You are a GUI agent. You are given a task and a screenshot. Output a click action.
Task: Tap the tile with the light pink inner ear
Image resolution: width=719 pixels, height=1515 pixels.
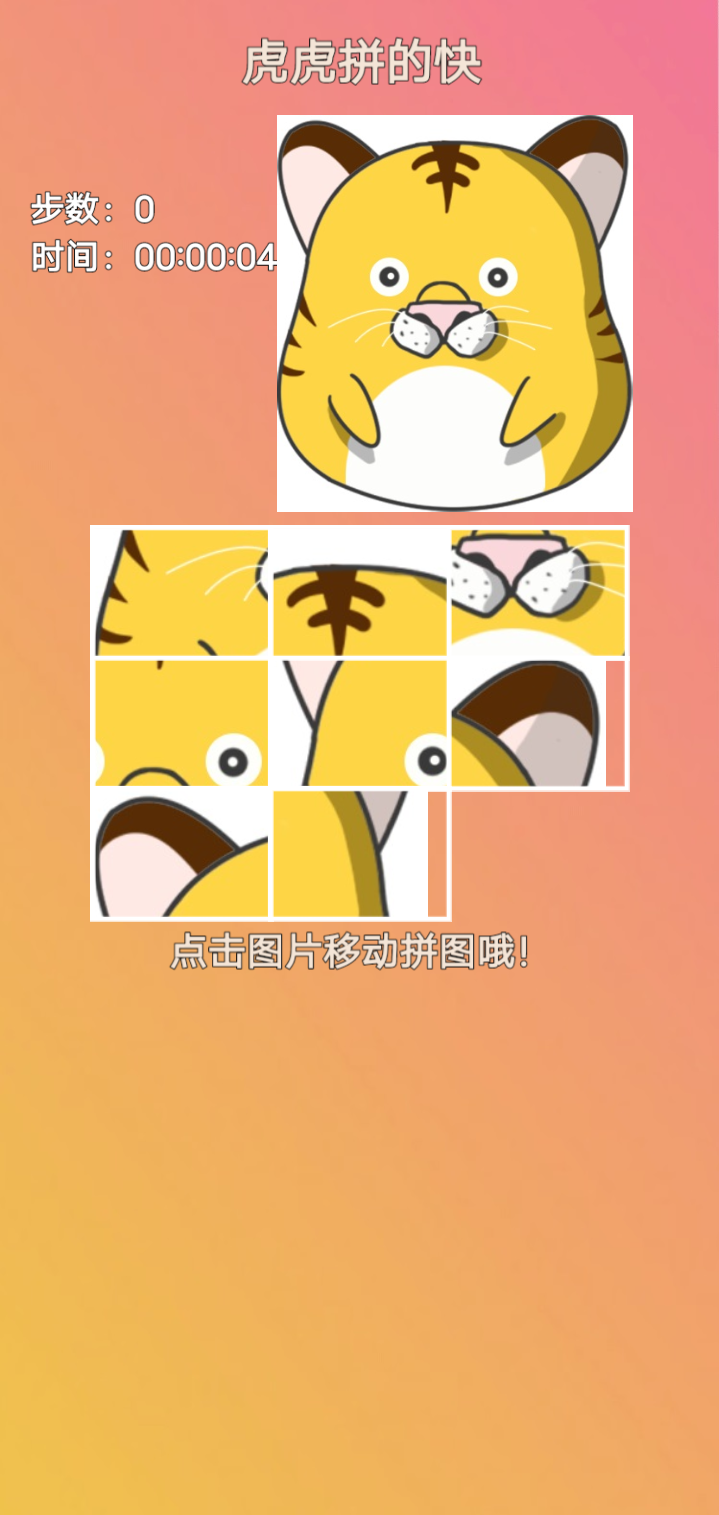pos(181,853)
